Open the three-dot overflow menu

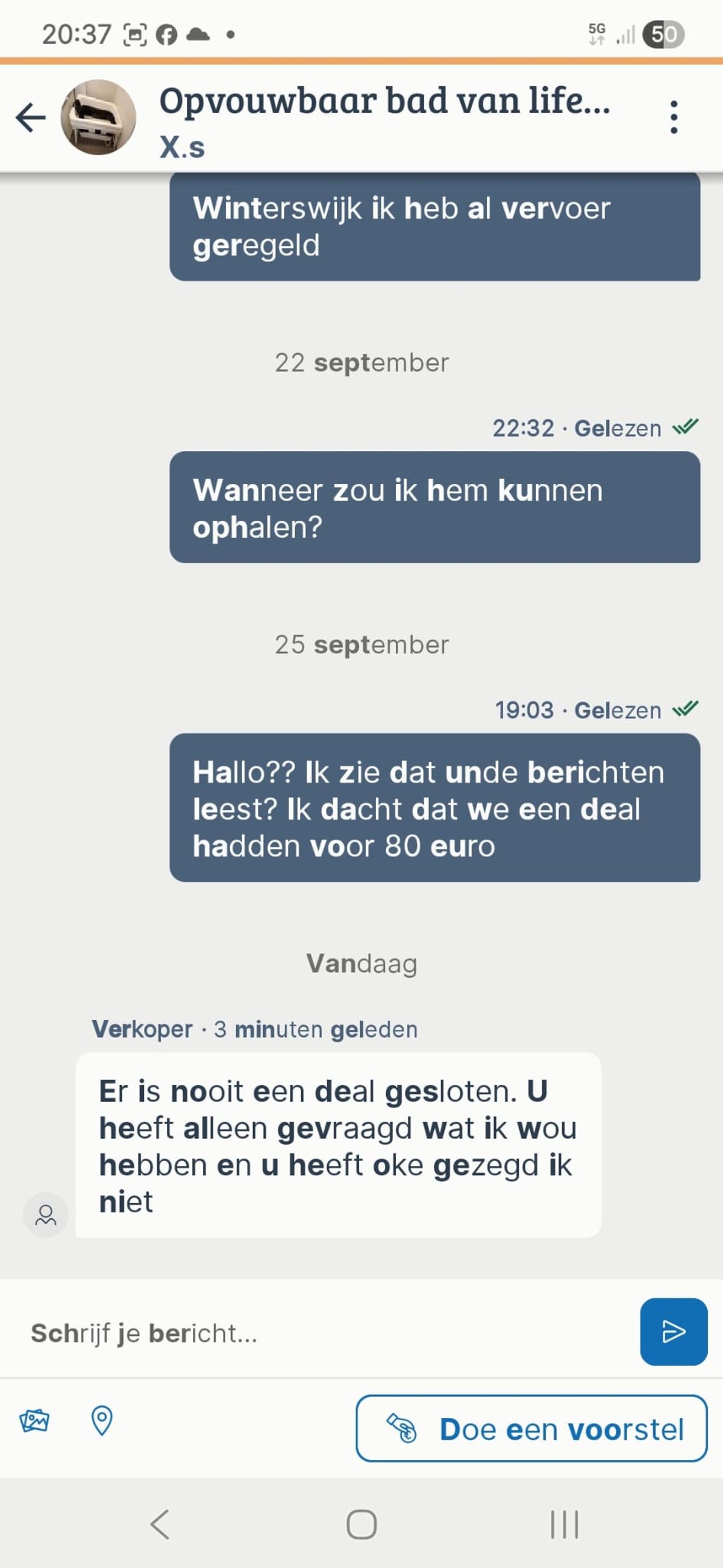pyautogui.click(x=673, y=117)
